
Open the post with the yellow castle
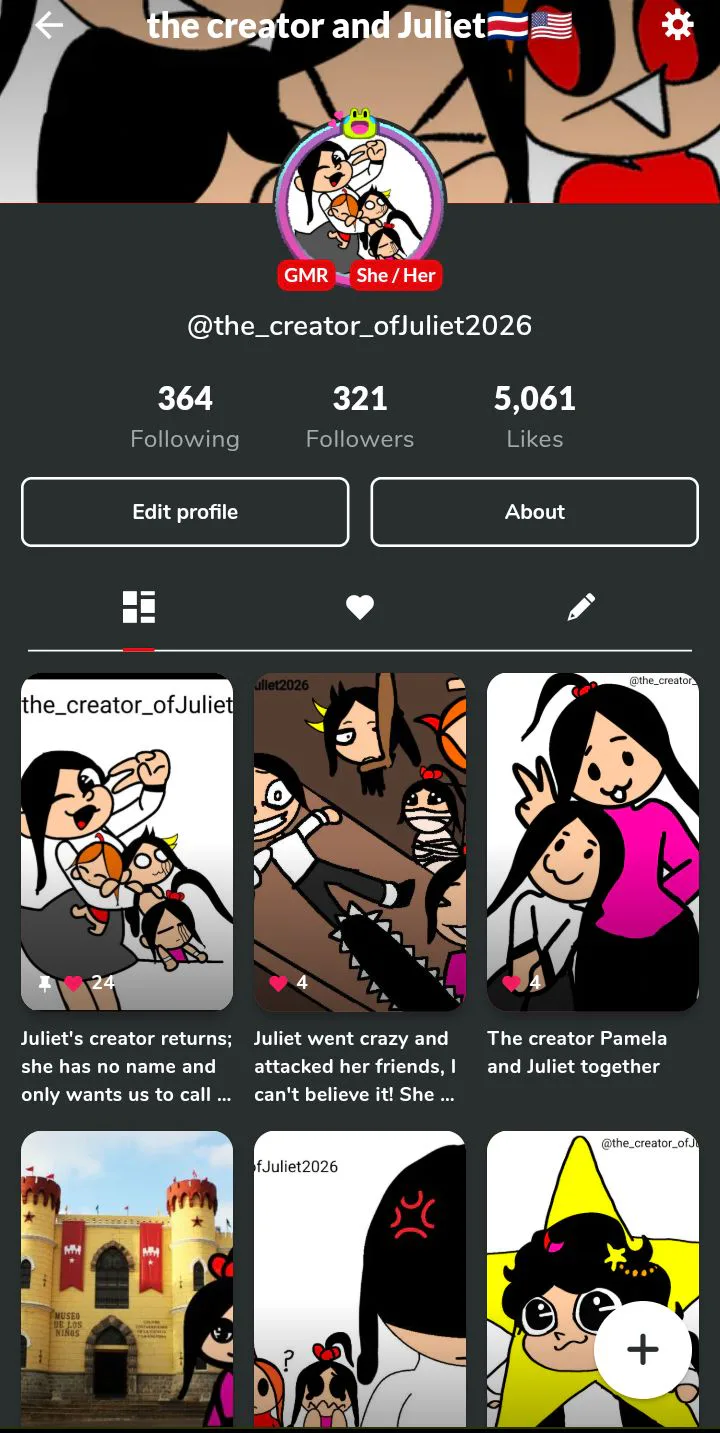(127, 1278)
